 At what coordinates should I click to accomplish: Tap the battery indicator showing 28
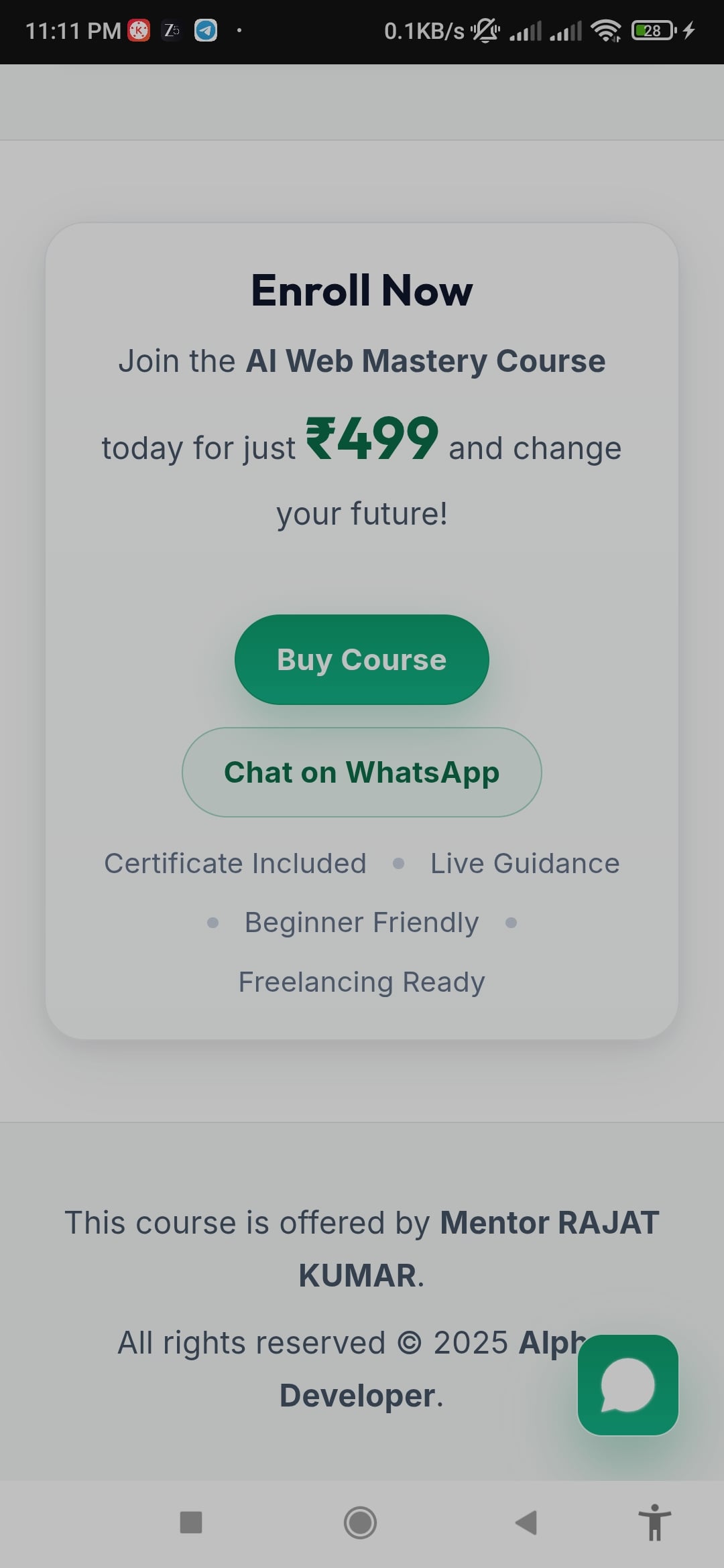pyautogui.click(x=651, y=30)
